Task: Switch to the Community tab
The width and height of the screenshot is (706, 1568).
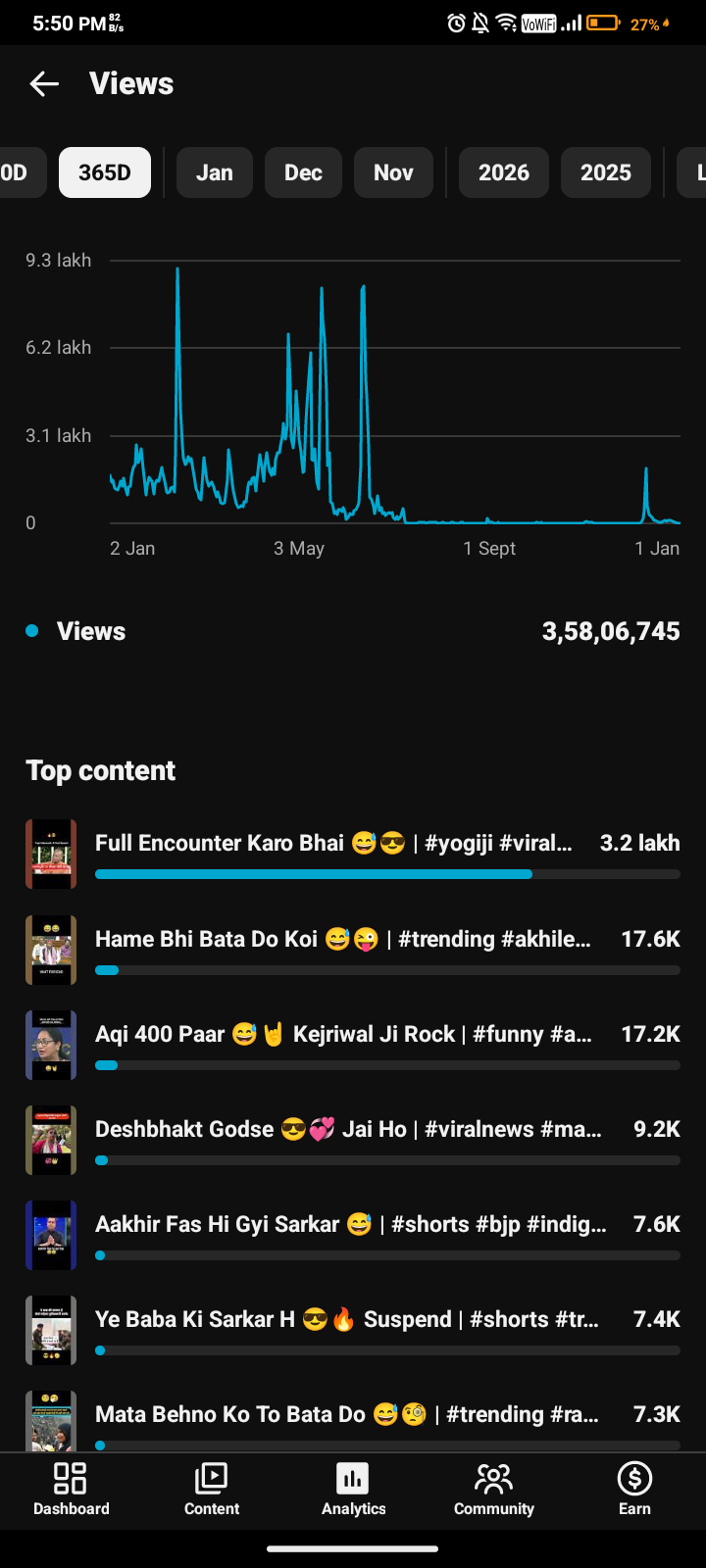Action: click(493, 1489)
